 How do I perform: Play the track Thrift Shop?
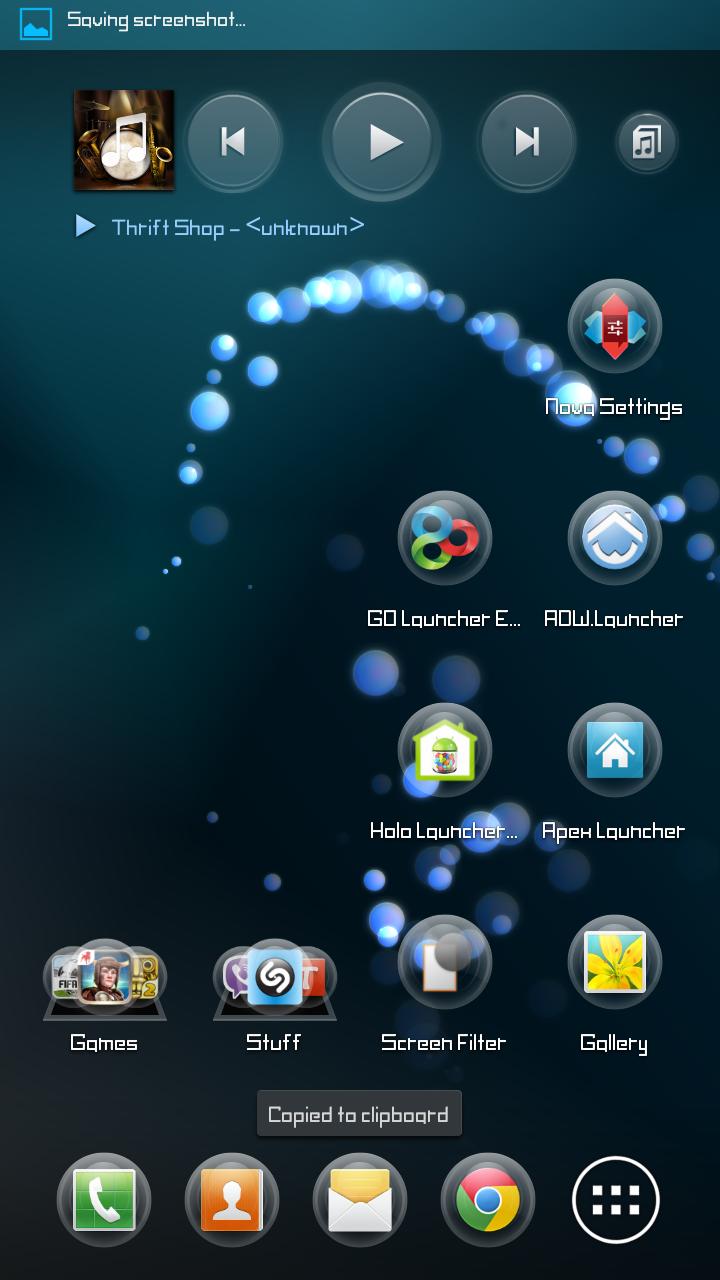pyautogui.click(x=382, y=142)
